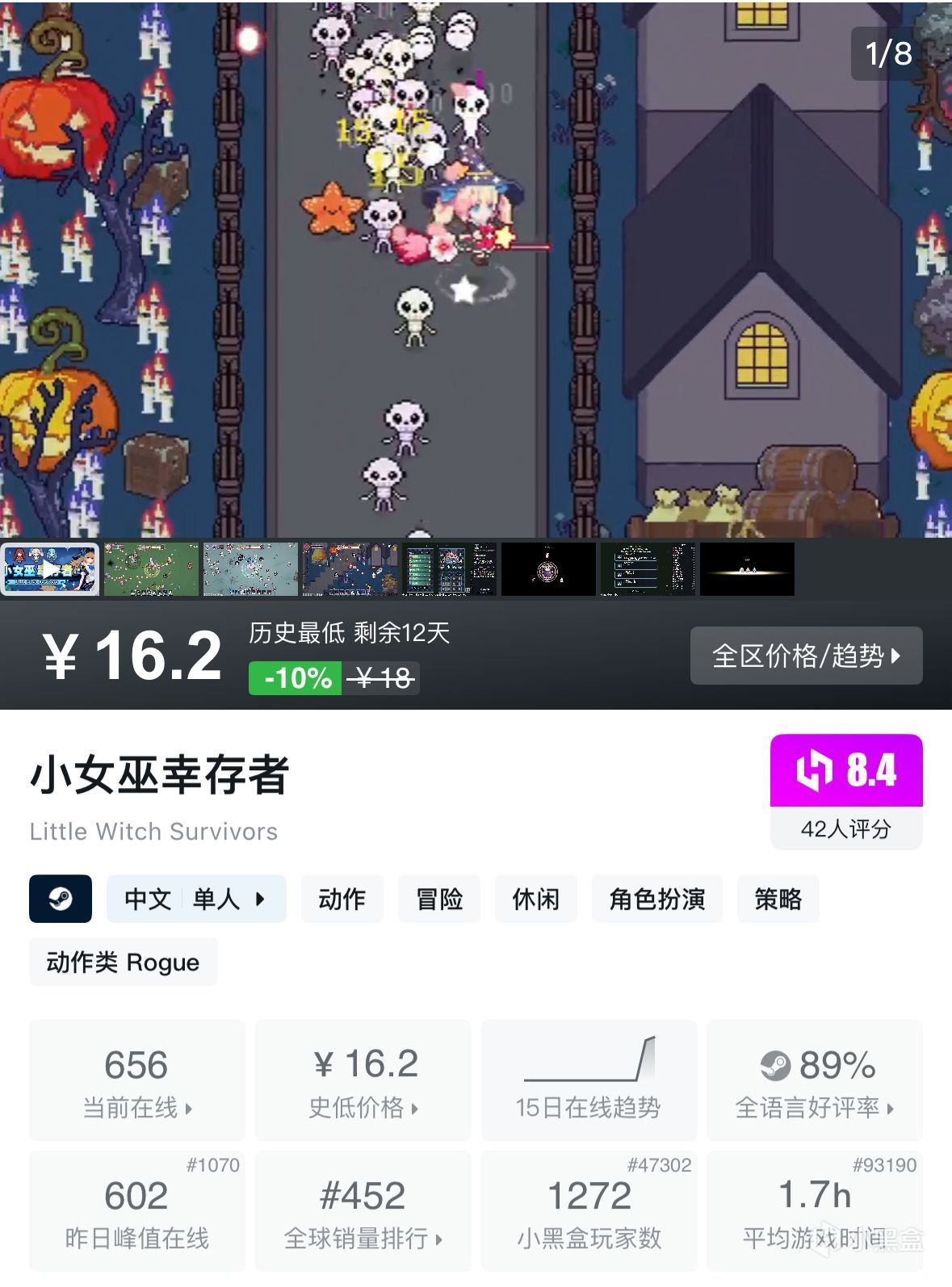Open the 冒险 genre tag
This screenshot has height=1287, width=952.
pos(439,899)
